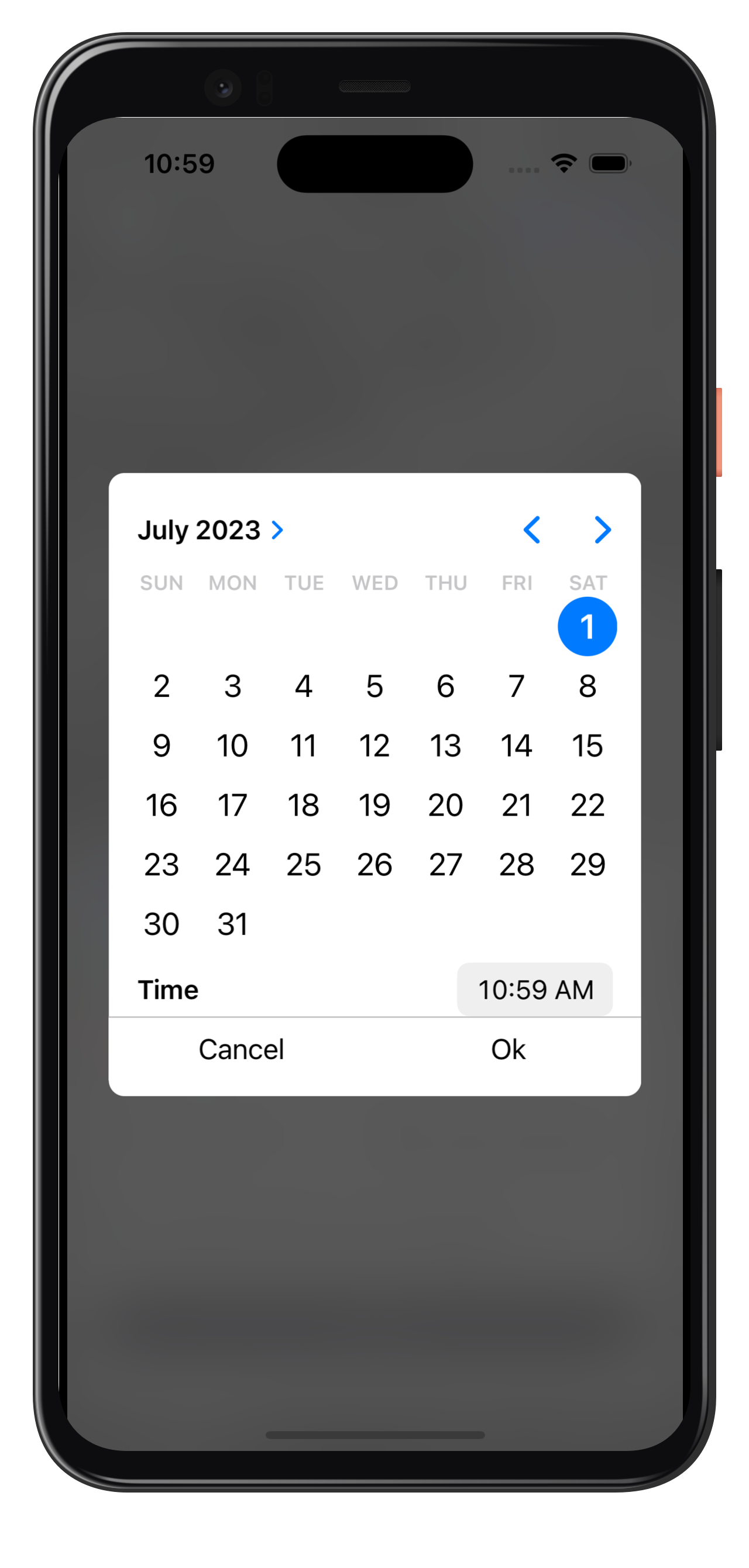Pick July 31 as the date

tap(232, 924)
